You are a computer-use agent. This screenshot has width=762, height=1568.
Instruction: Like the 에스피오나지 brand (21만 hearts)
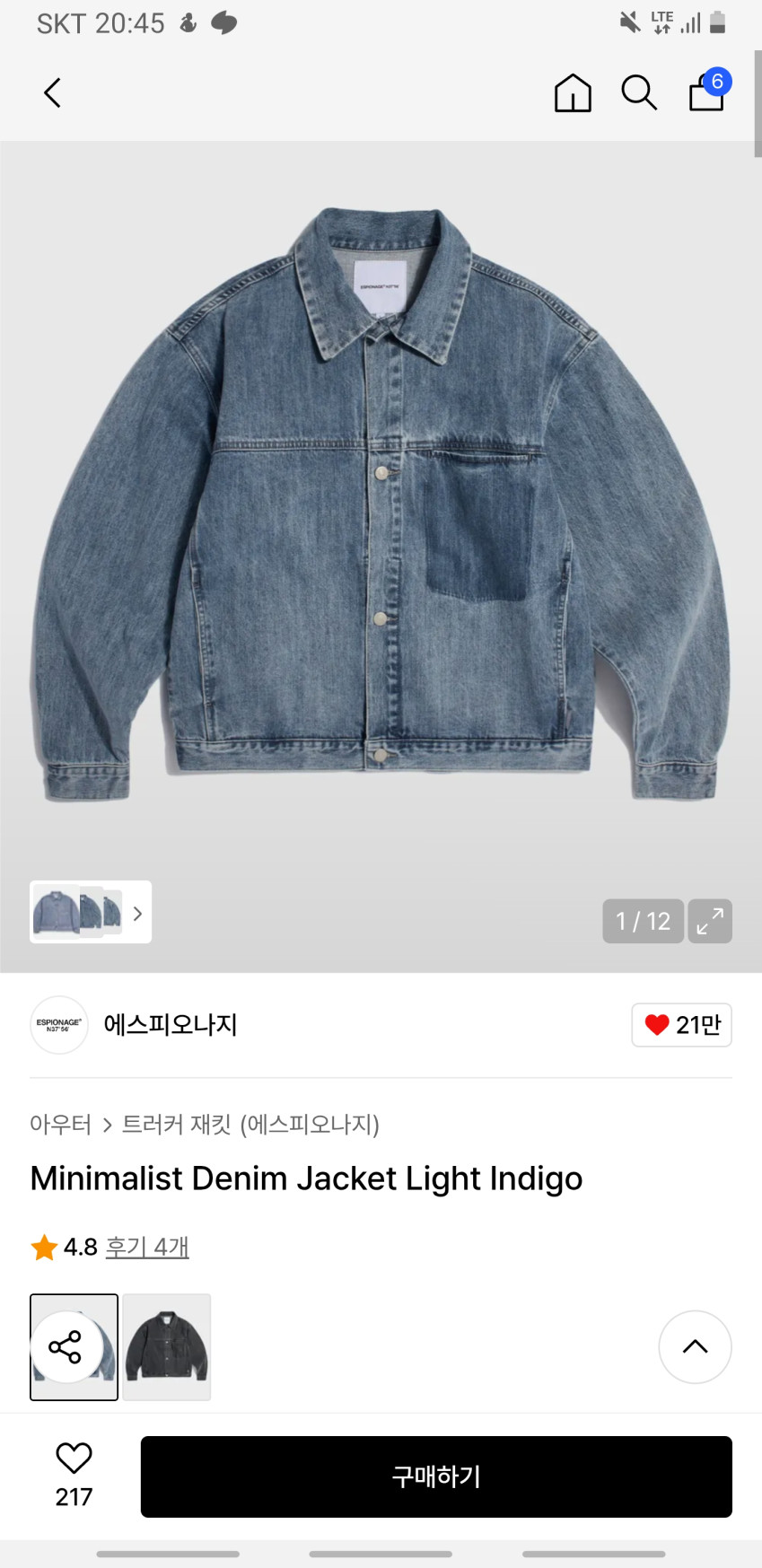pos(681,1025)
